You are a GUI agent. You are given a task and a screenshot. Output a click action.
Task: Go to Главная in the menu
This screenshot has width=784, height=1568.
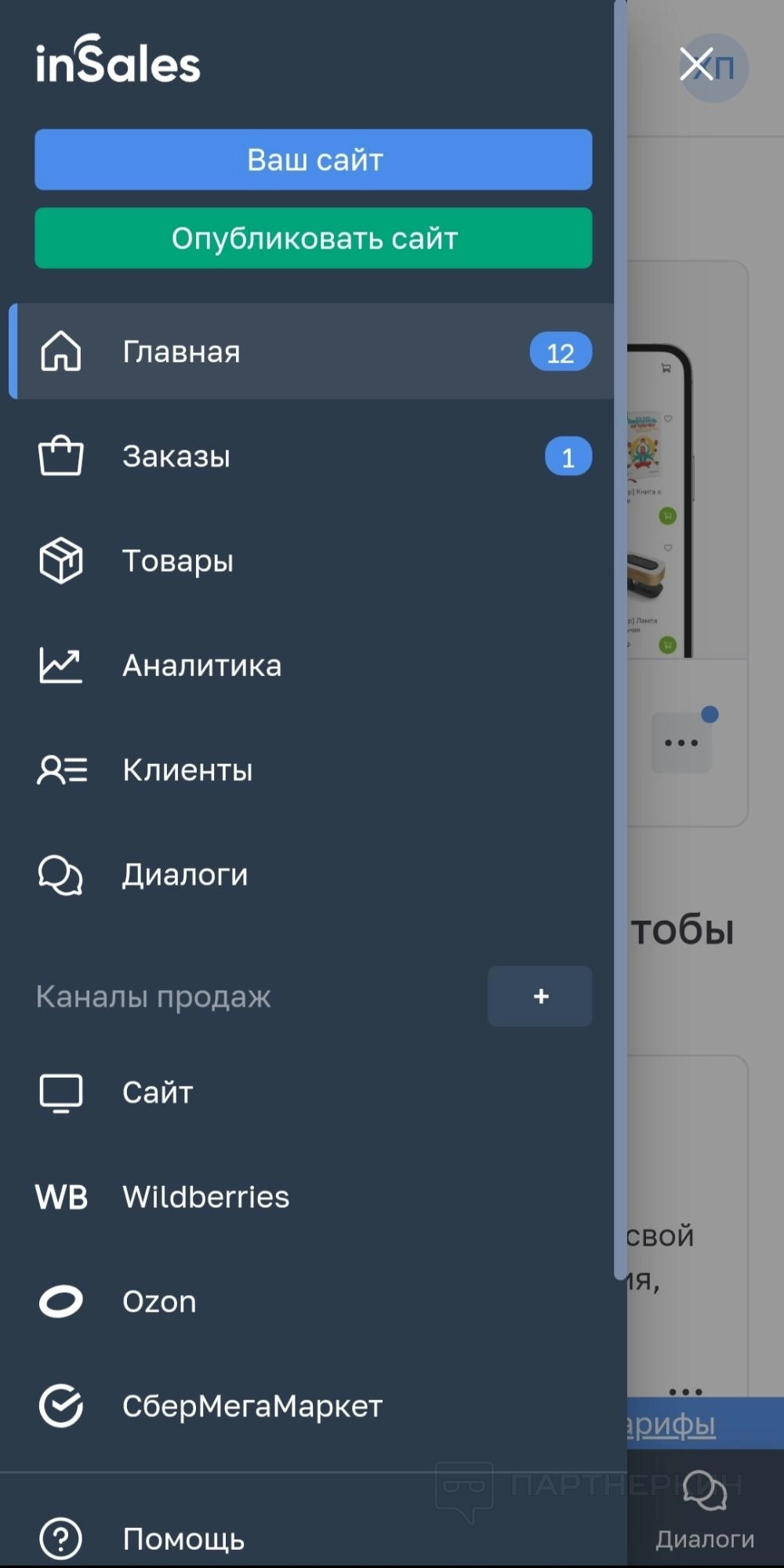(x=181, y=352)
